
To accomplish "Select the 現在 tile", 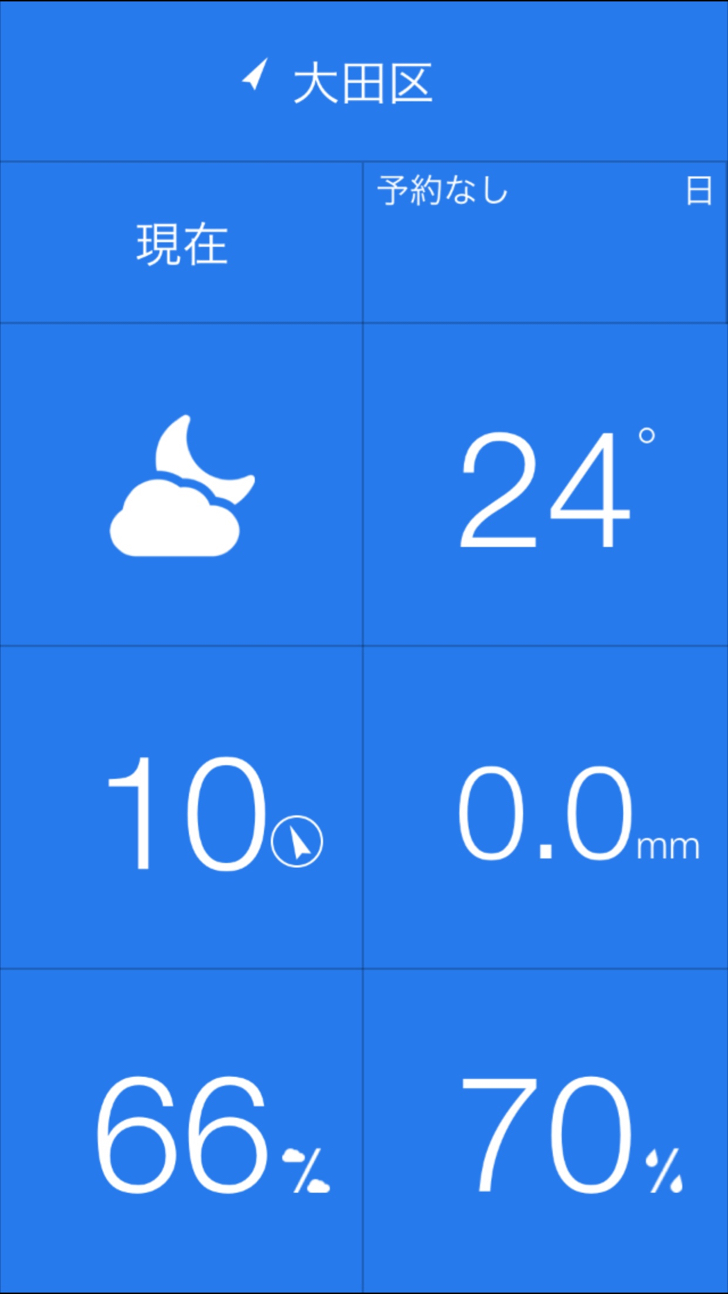I will pos(181,243).
